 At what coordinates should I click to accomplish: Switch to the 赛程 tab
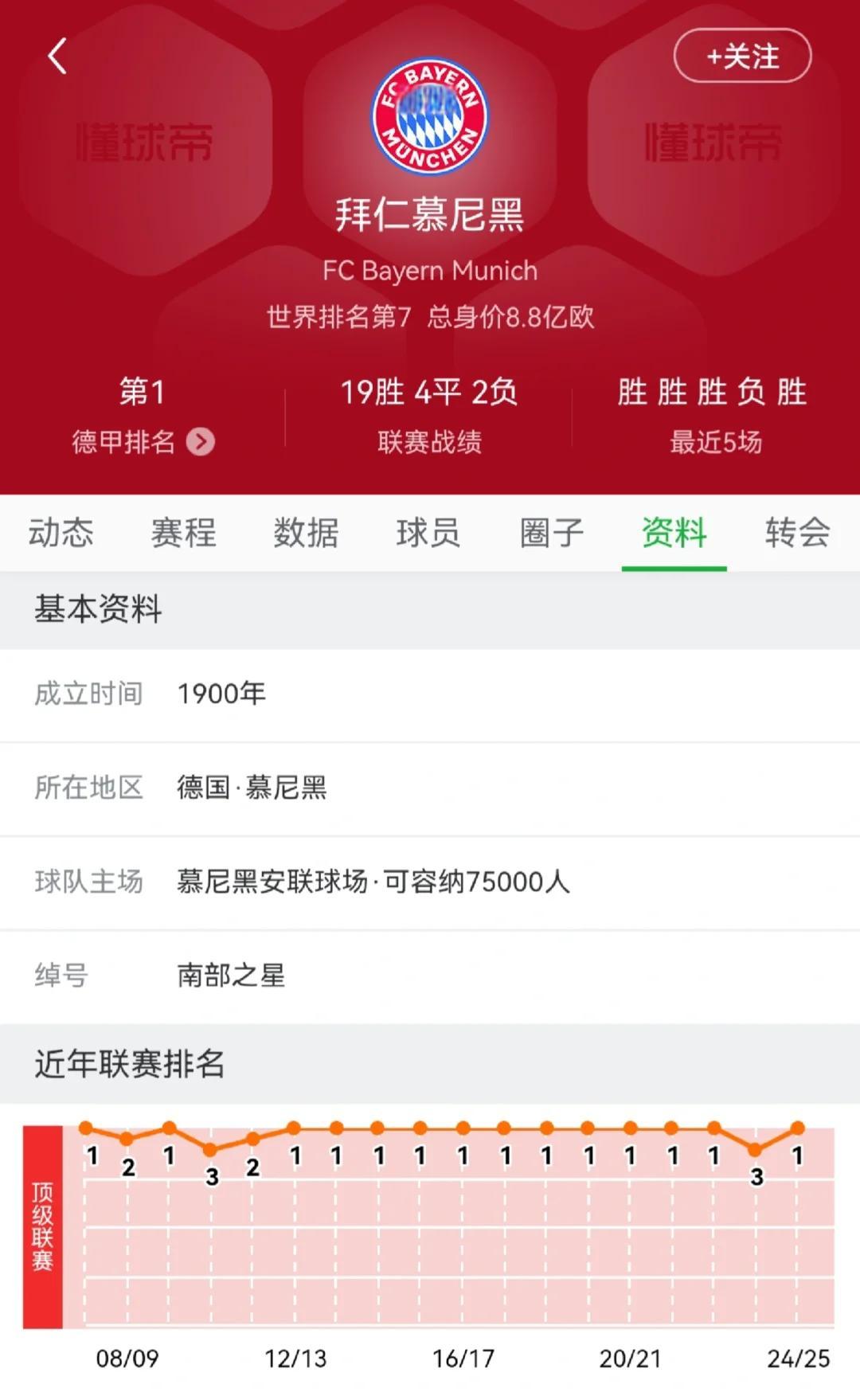pos(183,534)
